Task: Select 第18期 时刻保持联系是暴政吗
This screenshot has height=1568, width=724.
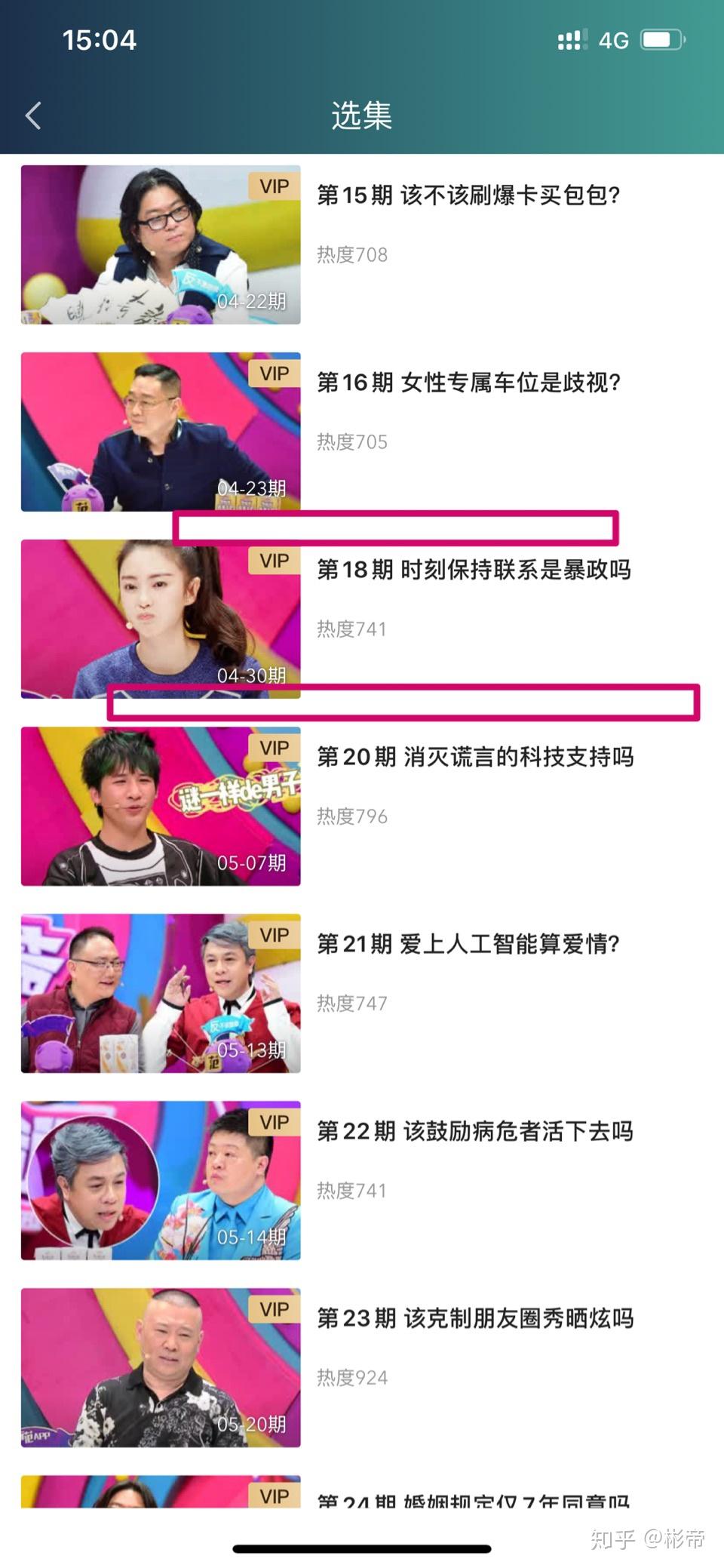Action: 473,570
